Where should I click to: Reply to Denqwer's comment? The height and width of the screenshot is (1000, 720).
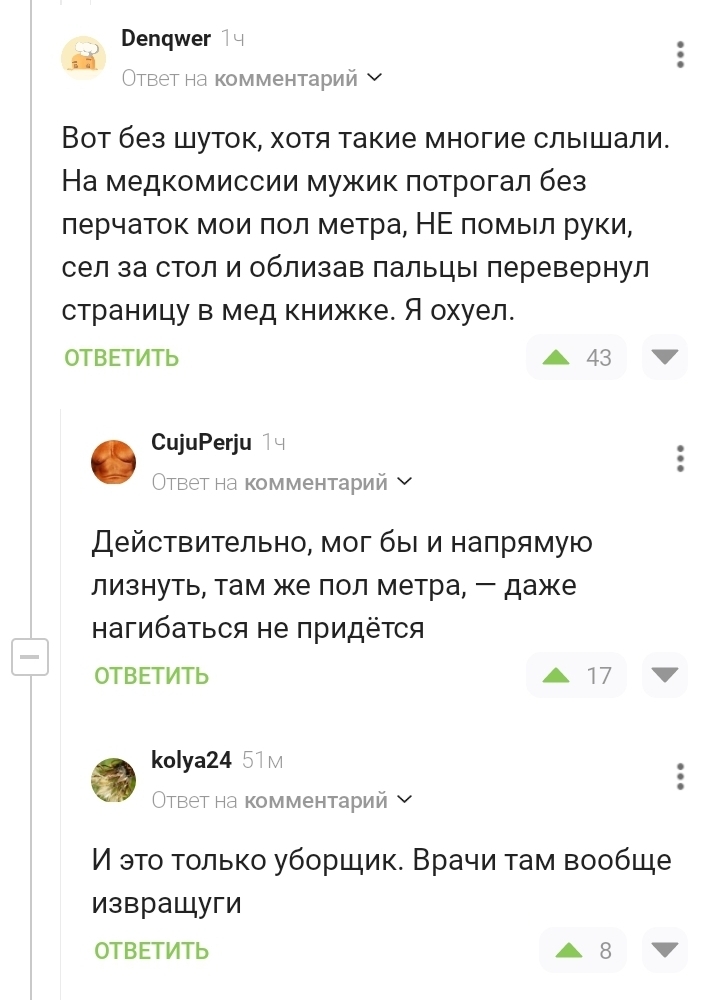[121, 358]
